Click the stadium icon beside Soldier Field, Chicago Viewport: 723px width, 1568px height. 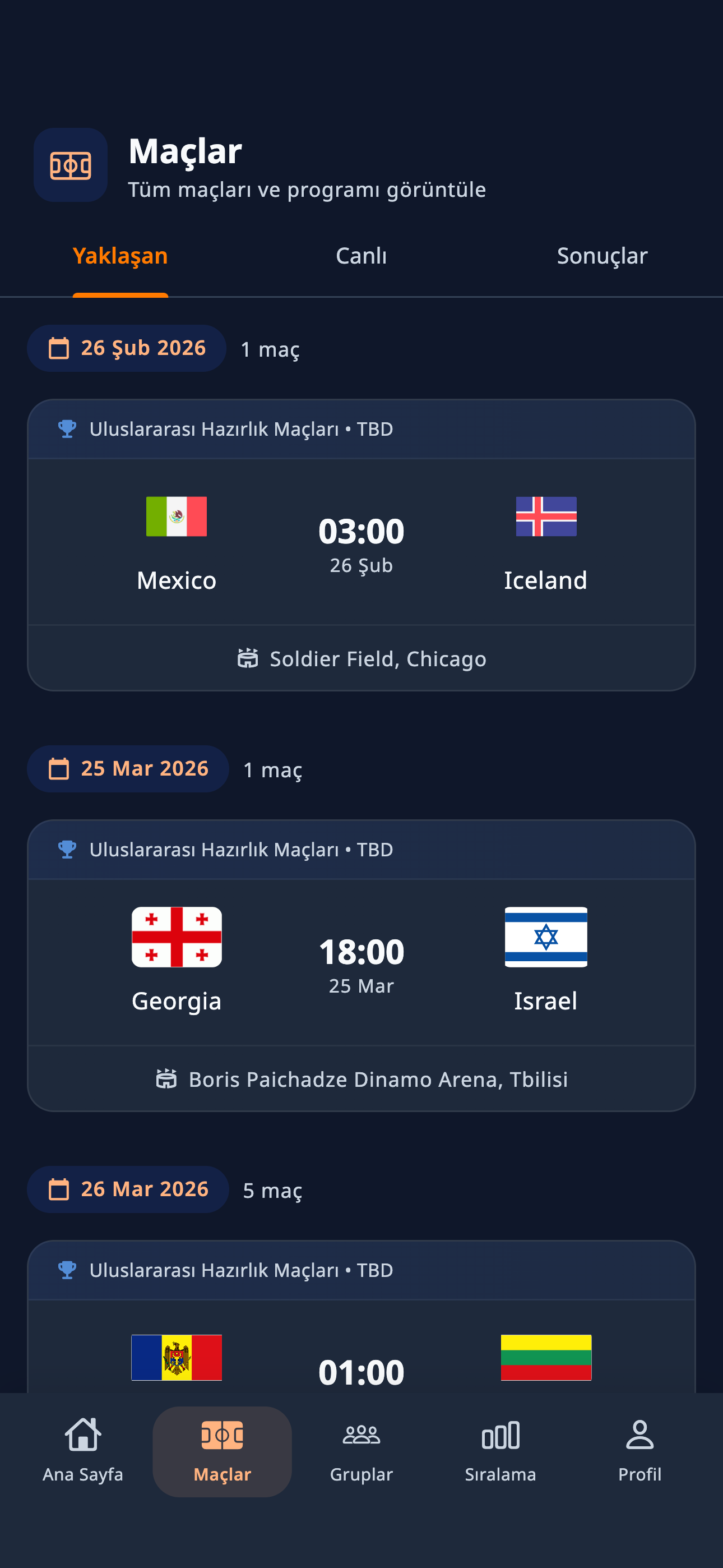[248, 658]
